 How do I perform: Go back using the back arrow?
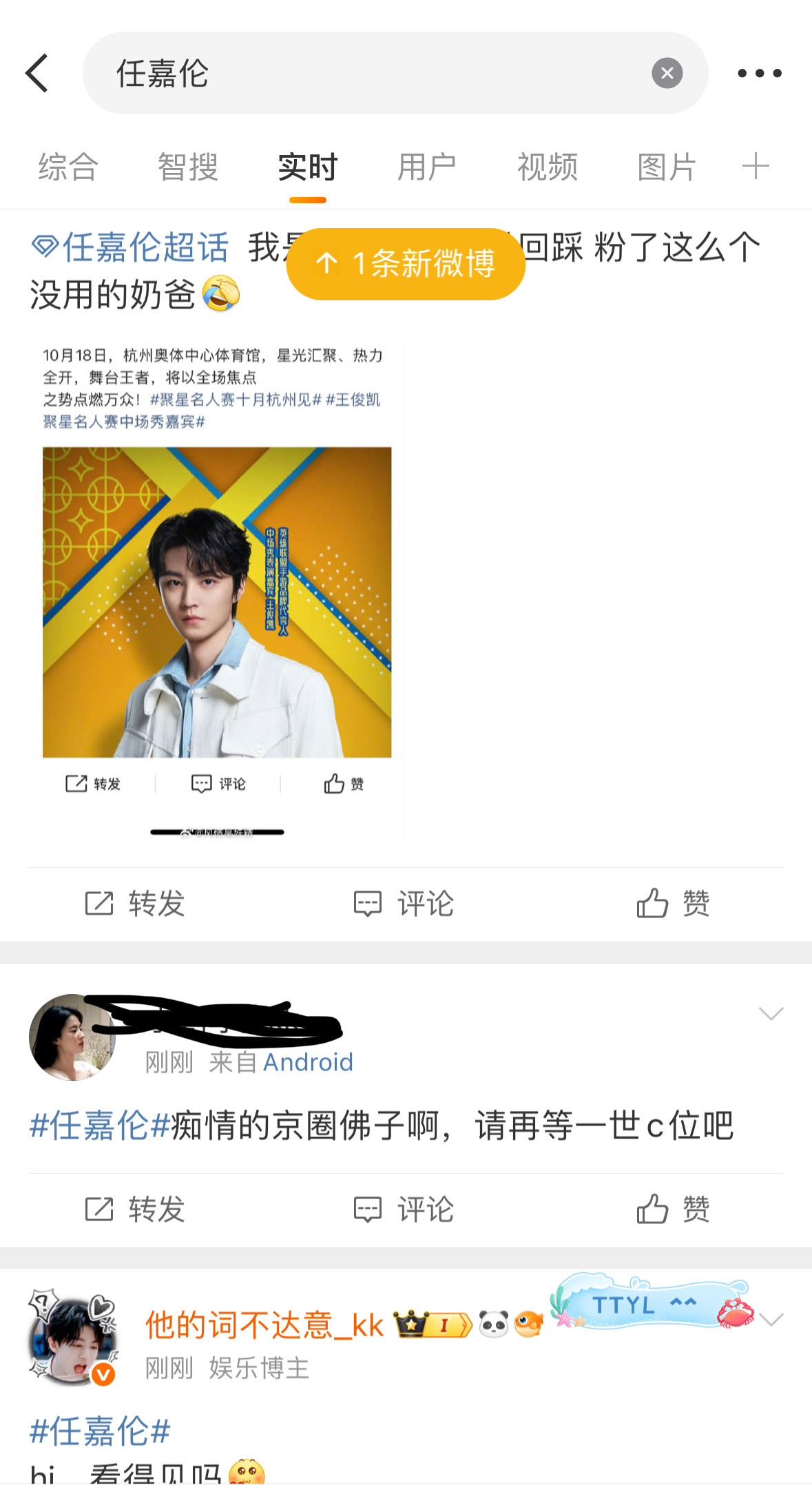(x=37, y=73)
